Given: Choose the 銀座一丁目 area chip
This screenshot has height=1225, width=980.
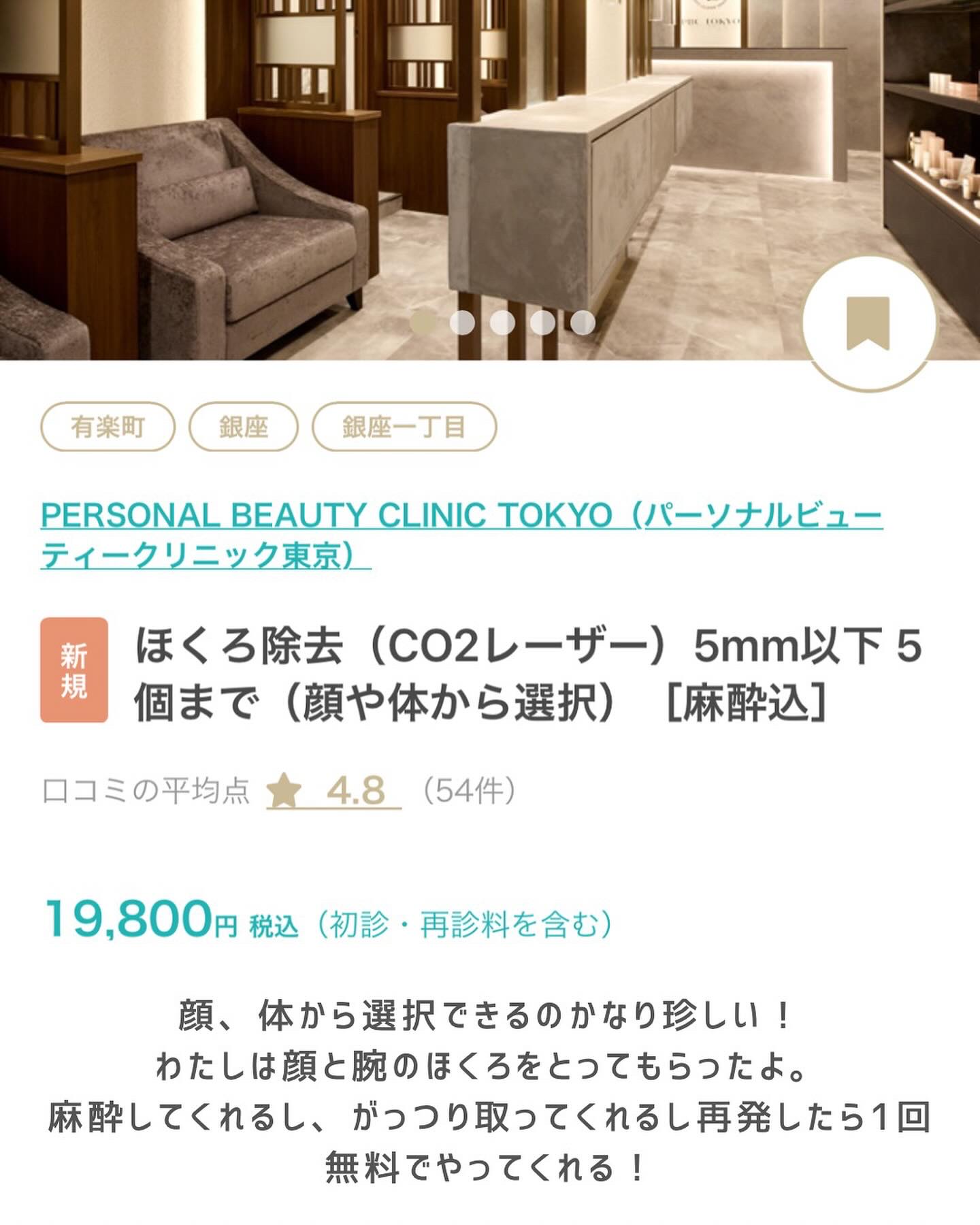Looking at the screenshot, I should tap(404, 427).
